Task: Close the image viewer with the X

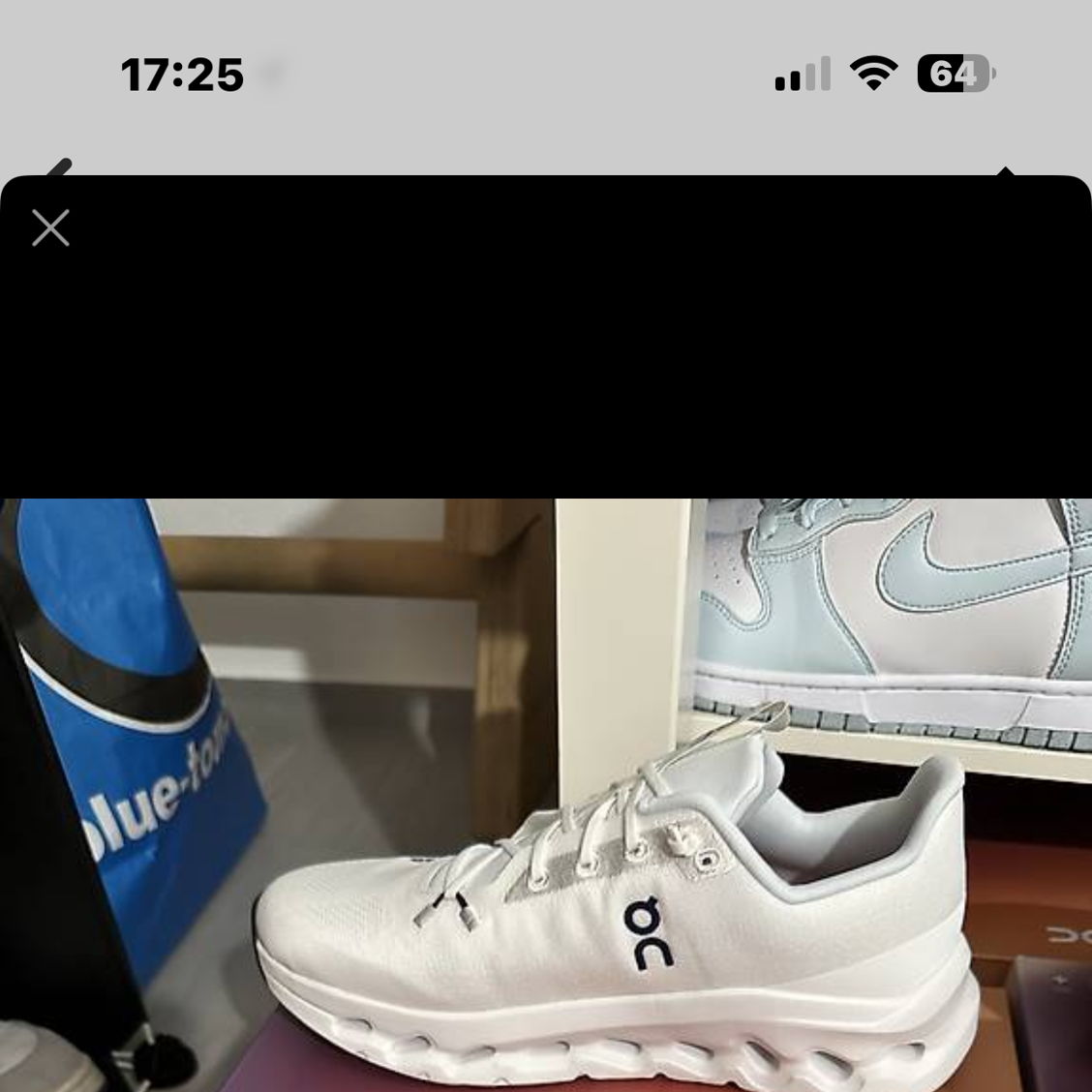Action: [50, 228]
